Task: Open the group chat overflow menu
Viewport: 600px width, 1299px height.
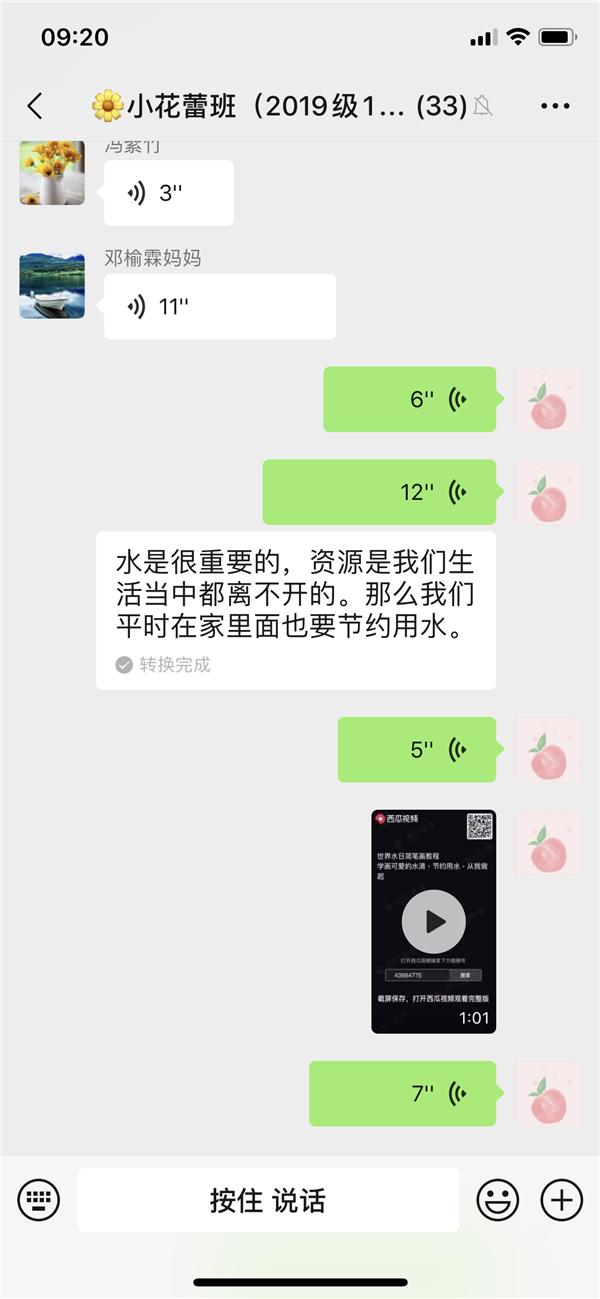Action: click(x=555, y=106)
